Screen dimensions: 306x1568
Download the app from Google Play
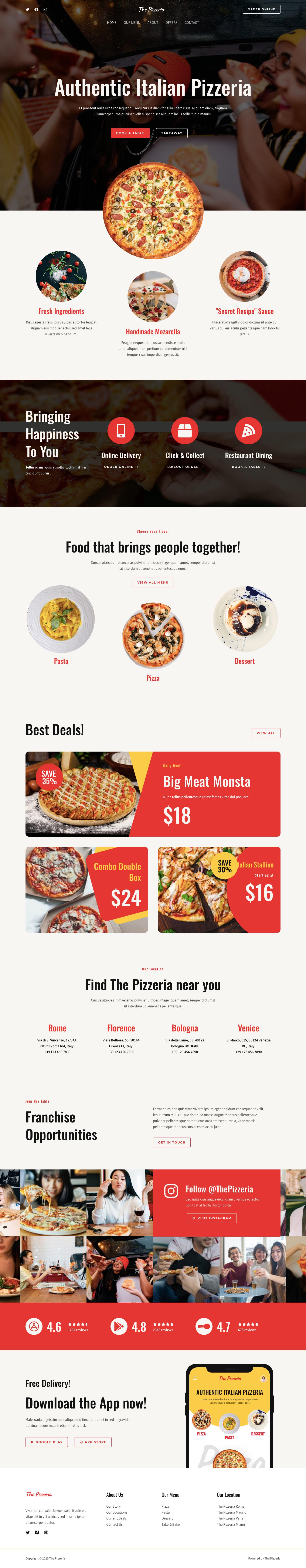coord(46,1442)
